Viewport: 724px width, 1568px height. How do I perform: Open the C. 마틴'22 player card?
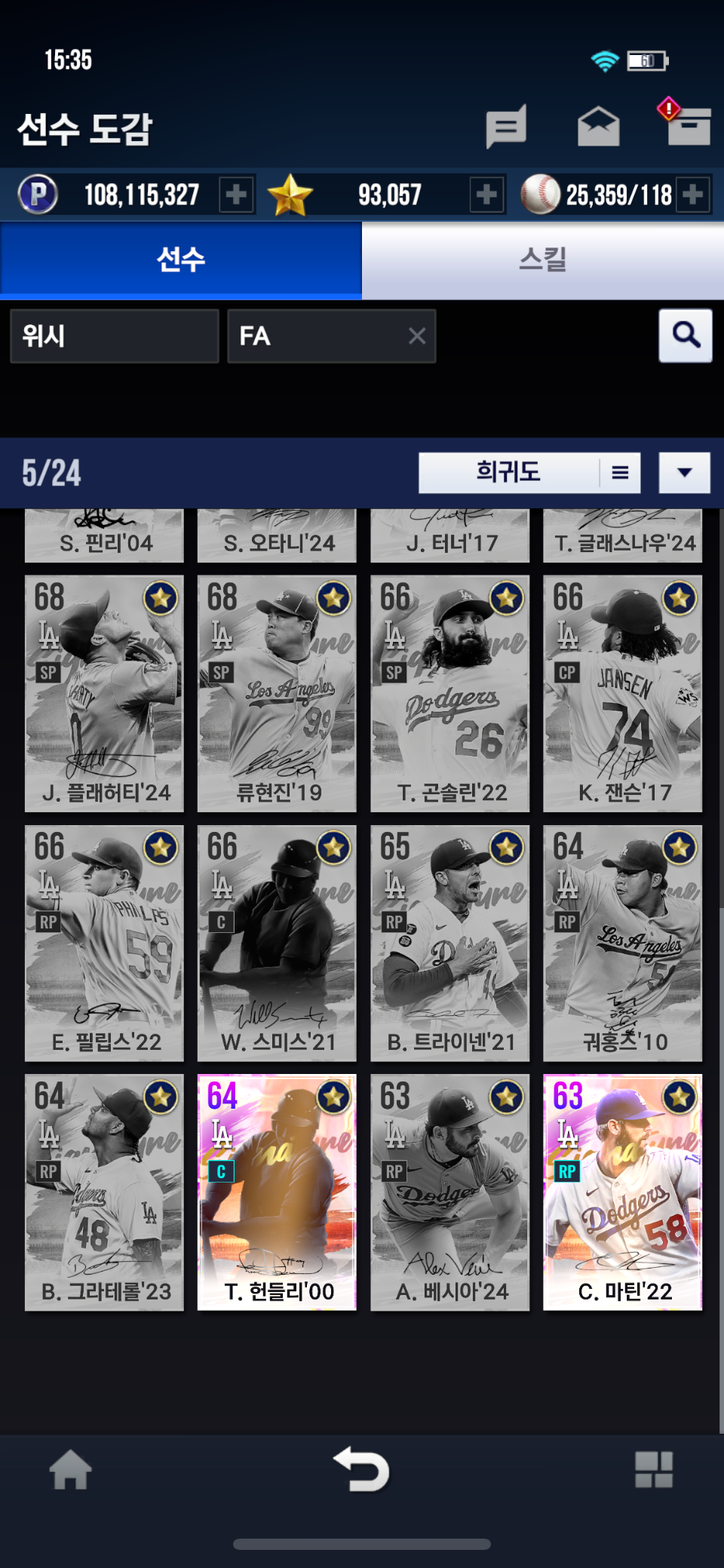pos(623,1192)
